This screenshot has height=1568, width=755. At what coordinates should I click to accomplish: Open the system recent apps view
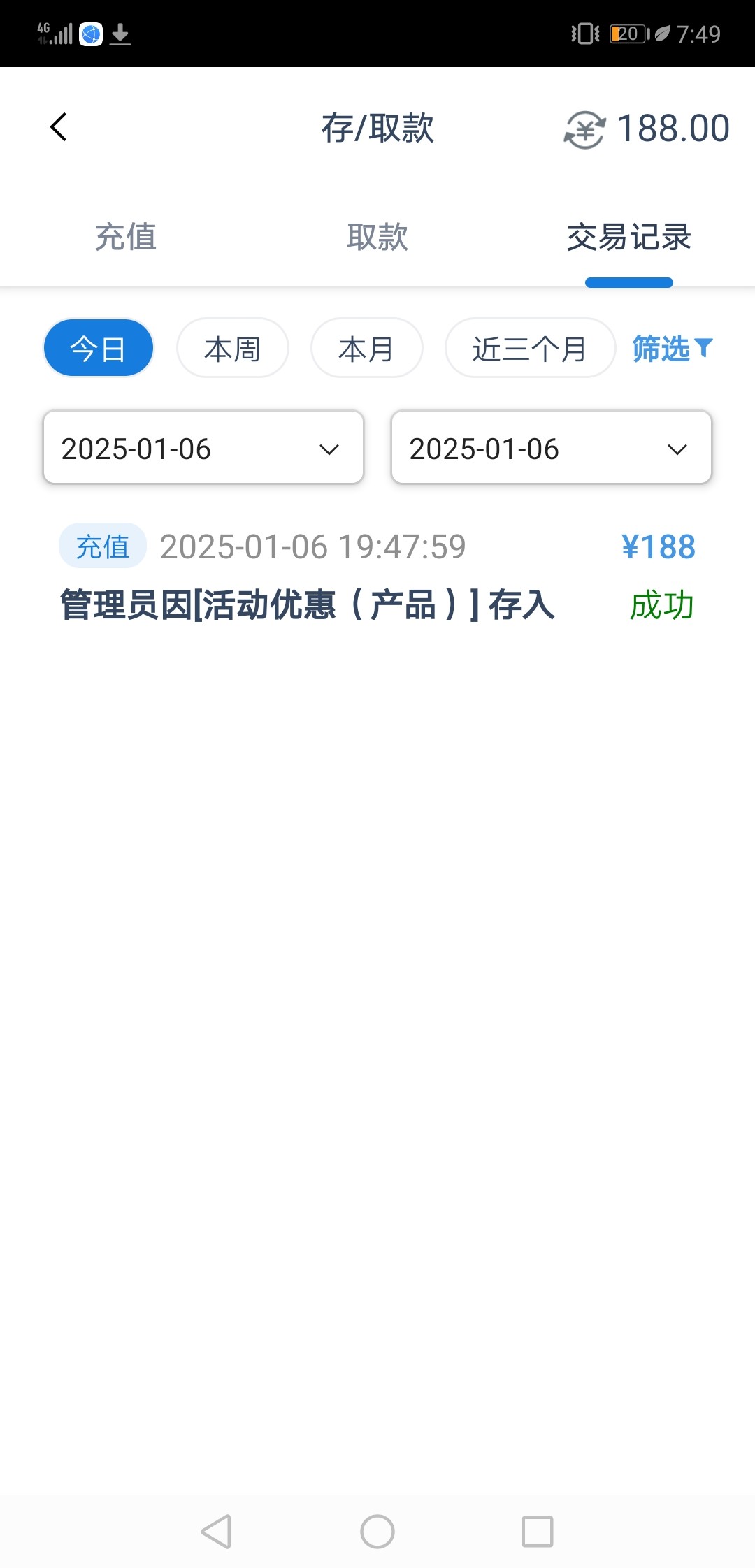(538, 1532)
